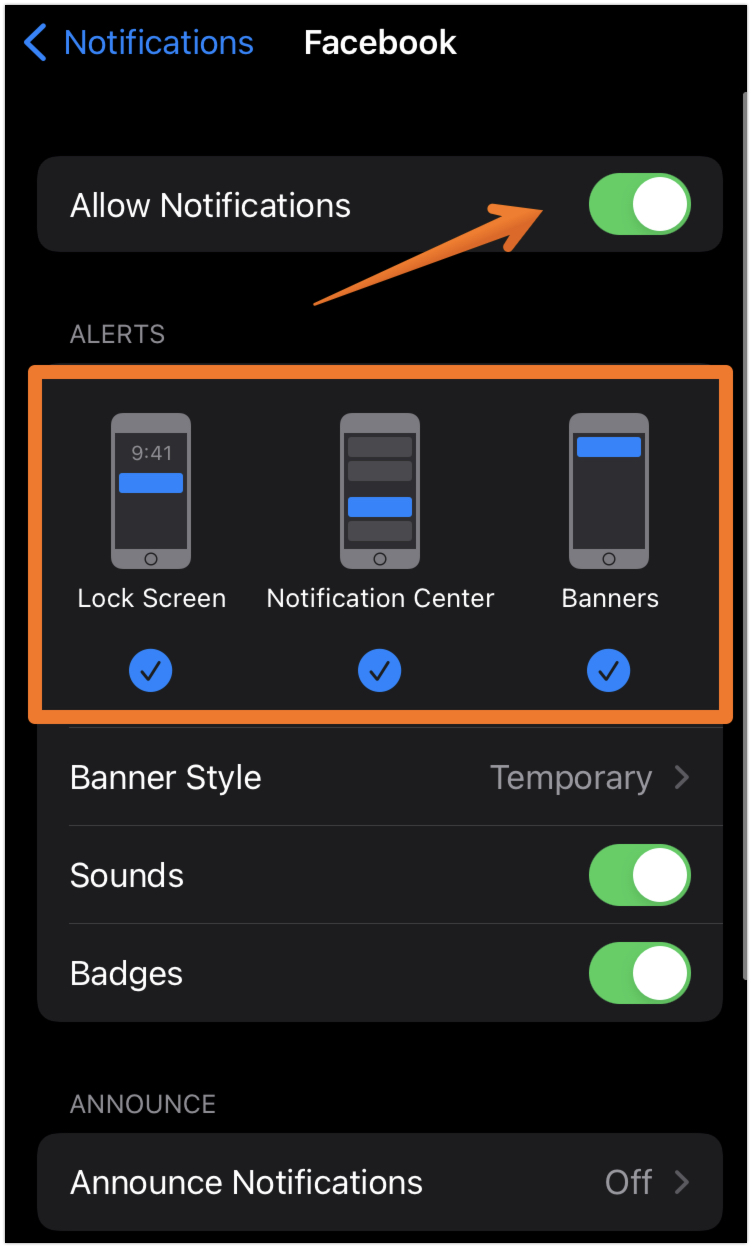Uncheck Banners alerts

tap(608, 671)
